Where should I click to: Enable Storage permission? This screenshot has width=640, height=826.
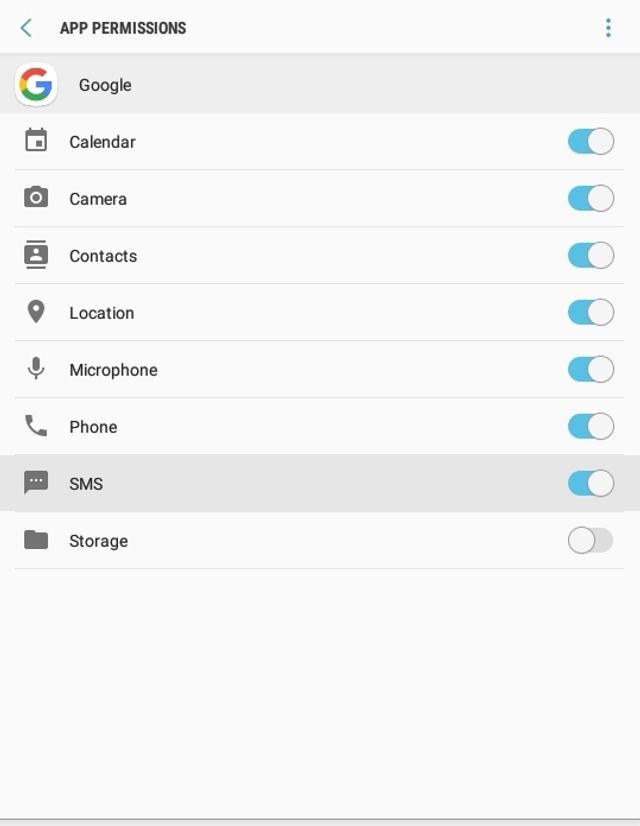click(590, 541)
